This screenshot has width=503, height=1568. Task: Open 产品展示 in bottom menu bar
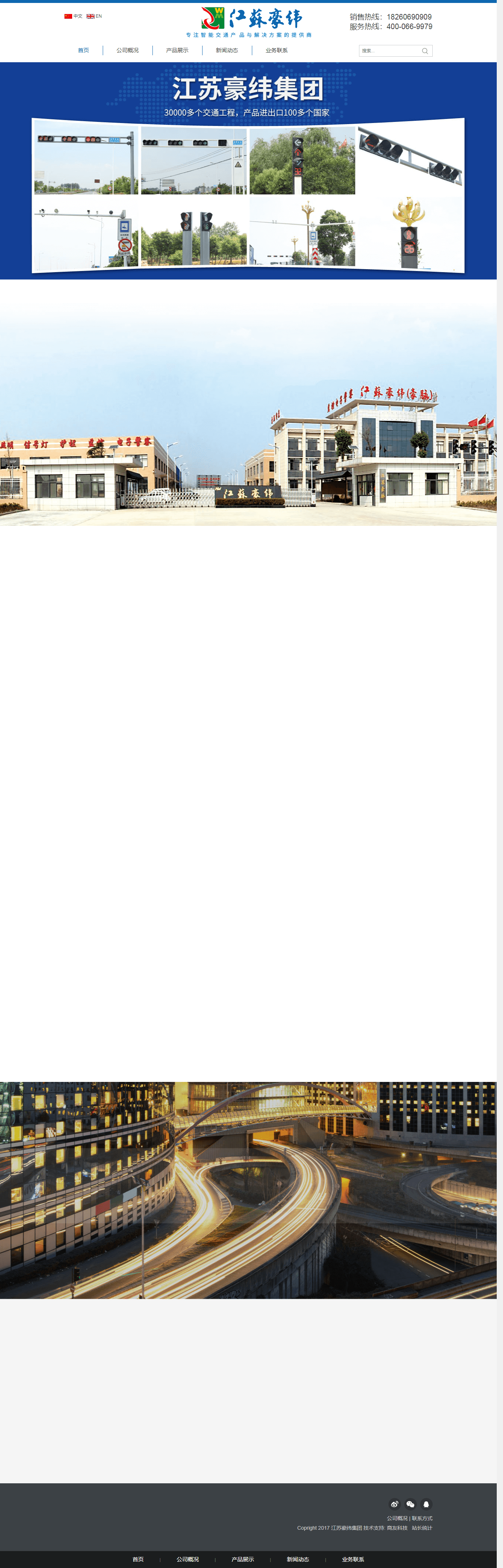(242, 1560)
